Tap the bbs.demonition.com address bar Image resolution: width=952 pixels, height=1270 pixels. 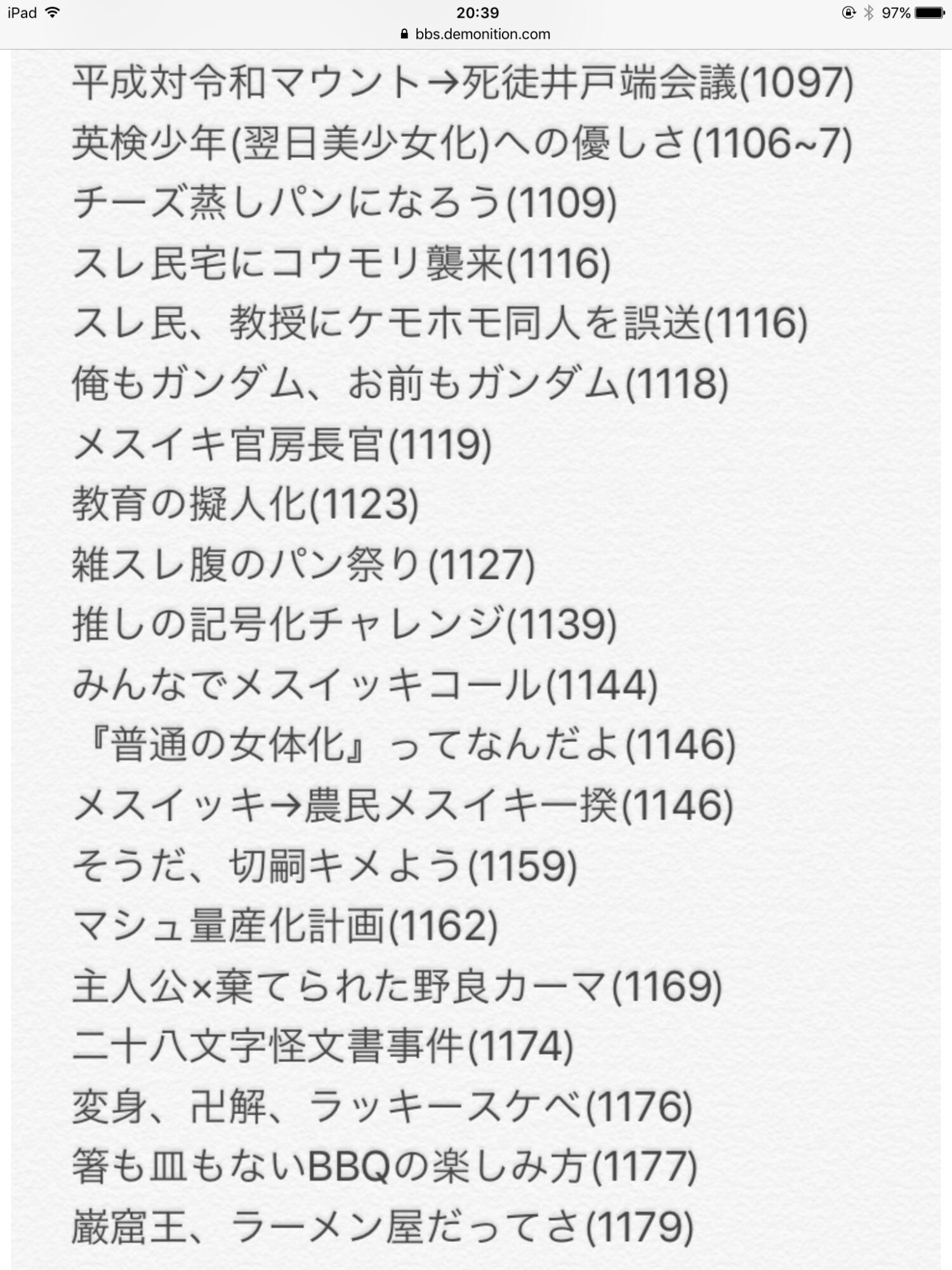477,34
